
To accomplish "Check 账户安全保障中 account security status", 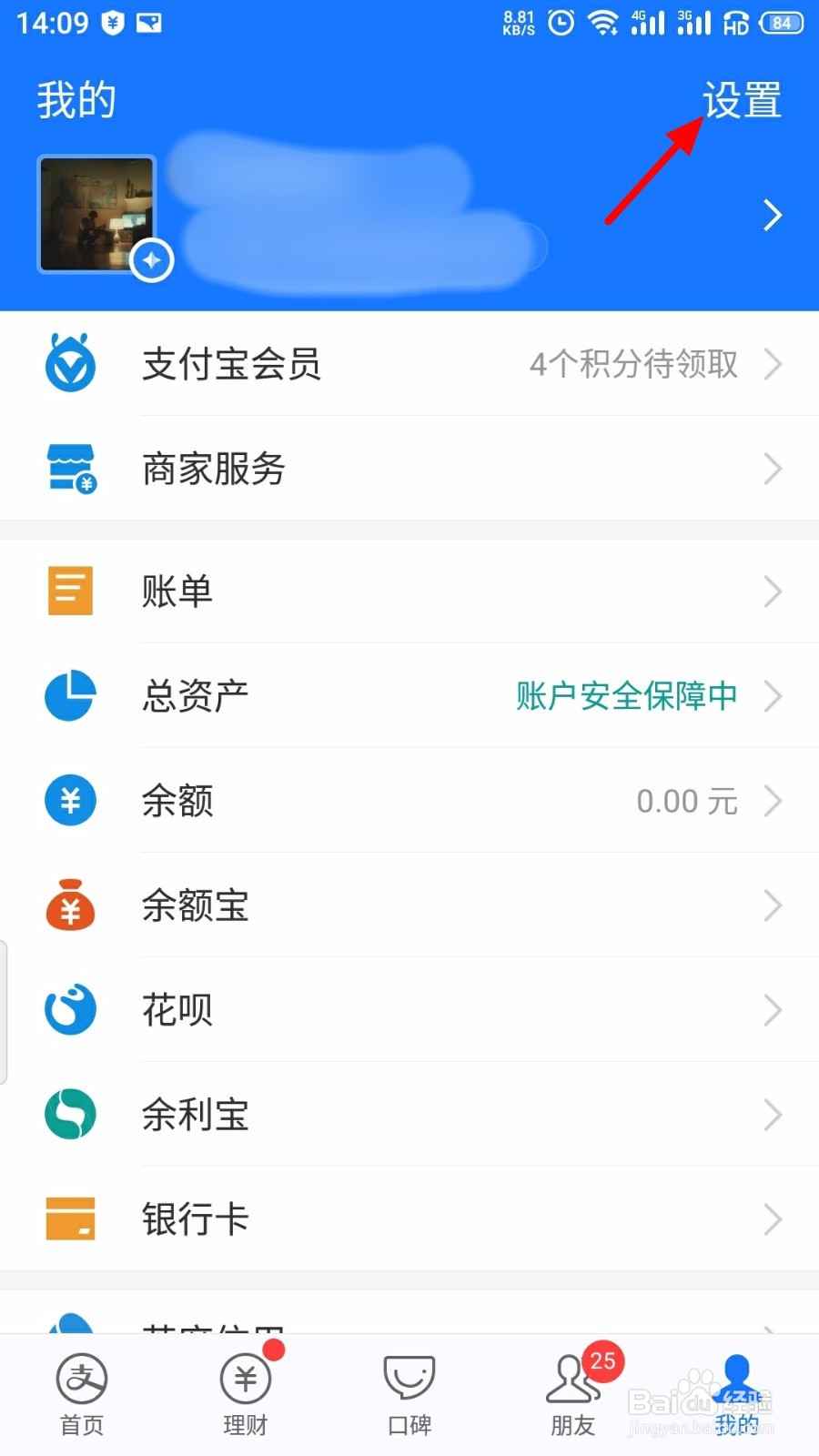I will [626, 695].
